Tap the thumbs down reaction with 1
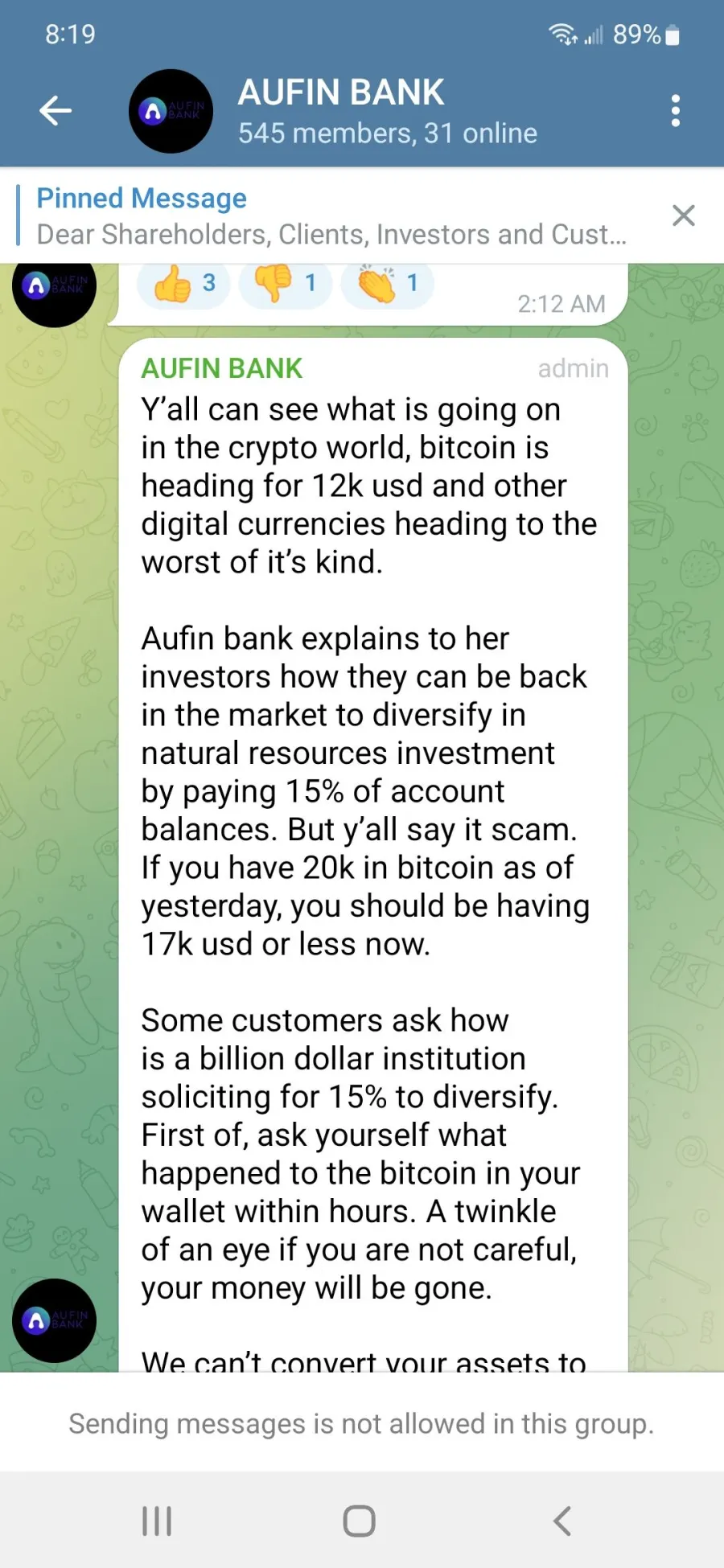 [x=286, y=283]
